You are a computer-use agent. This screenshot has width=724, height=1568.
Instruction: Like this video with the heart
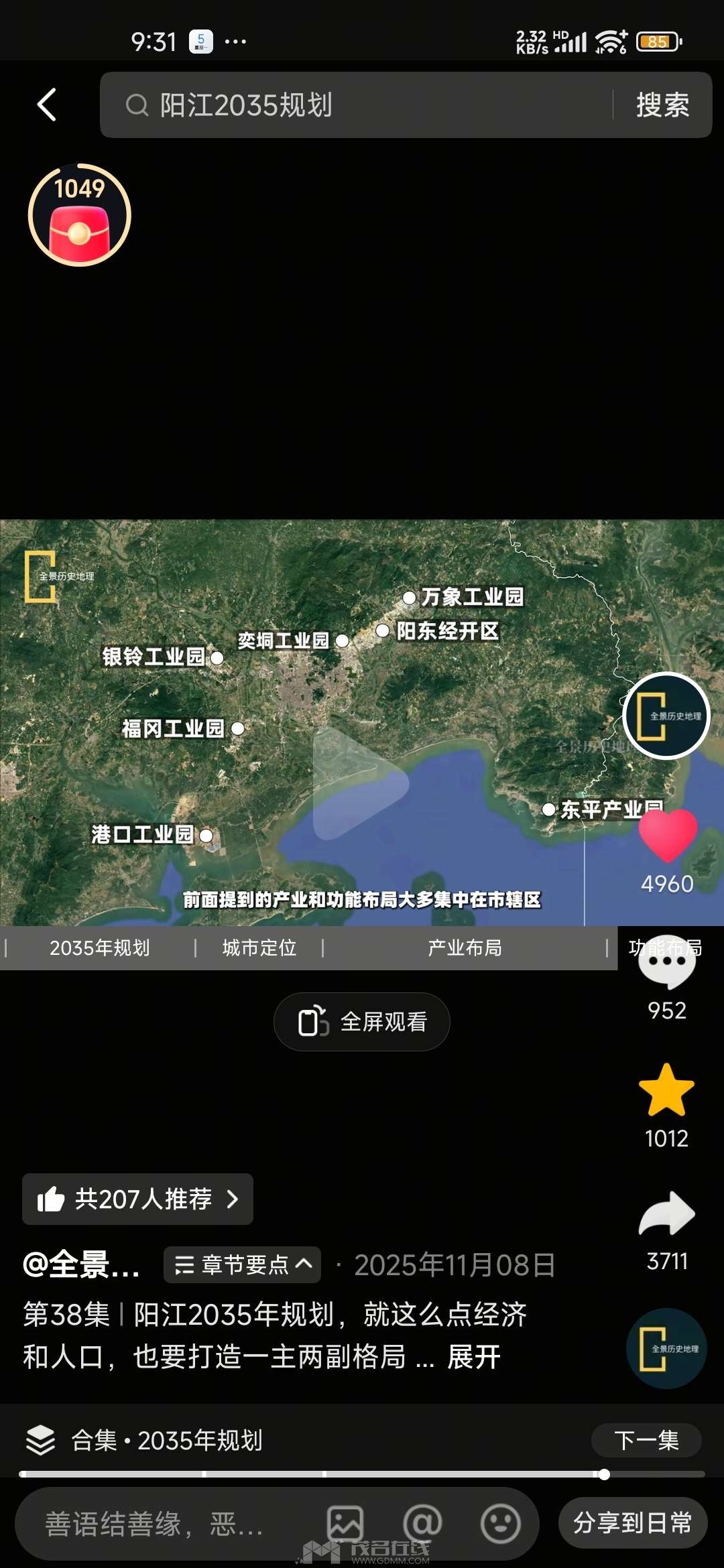pos(667,835)
